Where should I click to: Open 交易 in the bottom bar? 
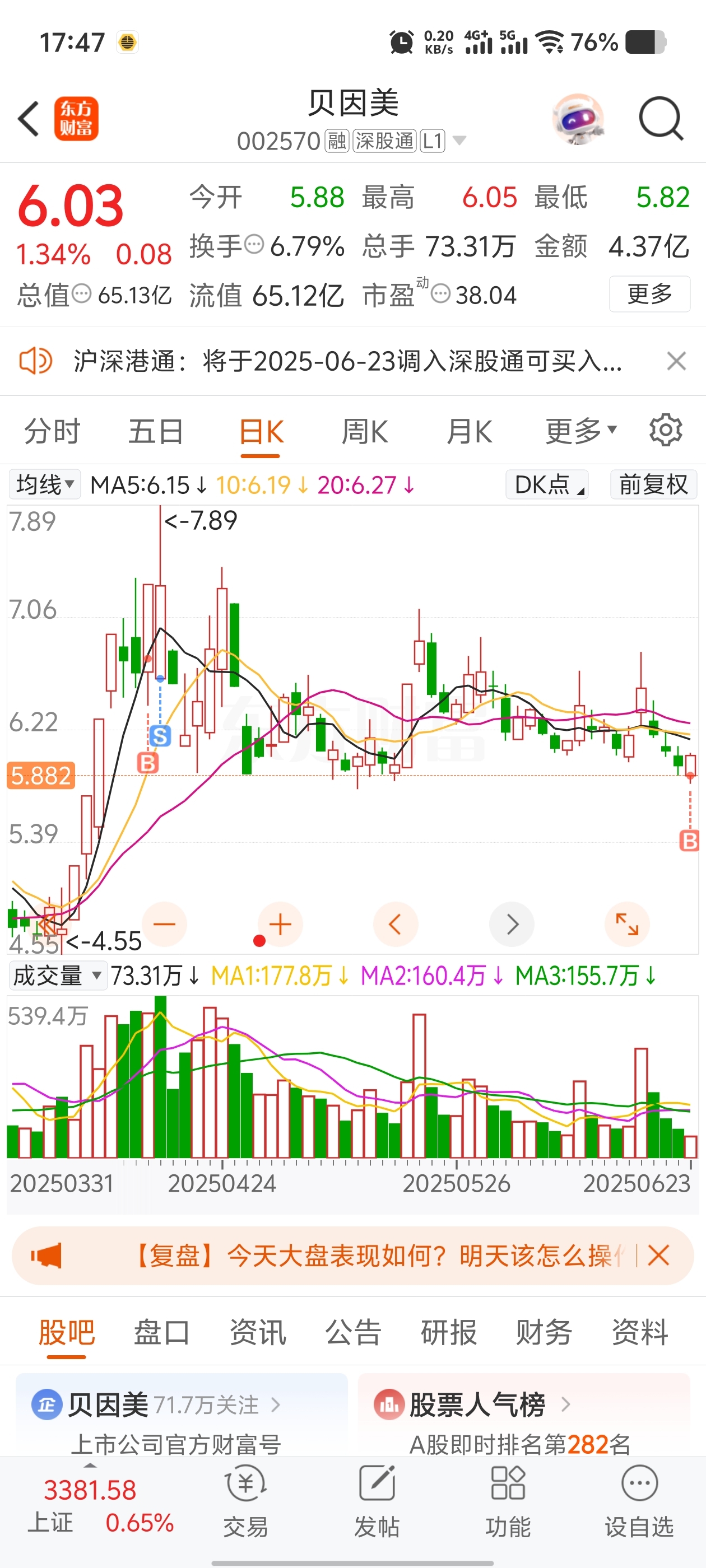[x=245, y=1500]
